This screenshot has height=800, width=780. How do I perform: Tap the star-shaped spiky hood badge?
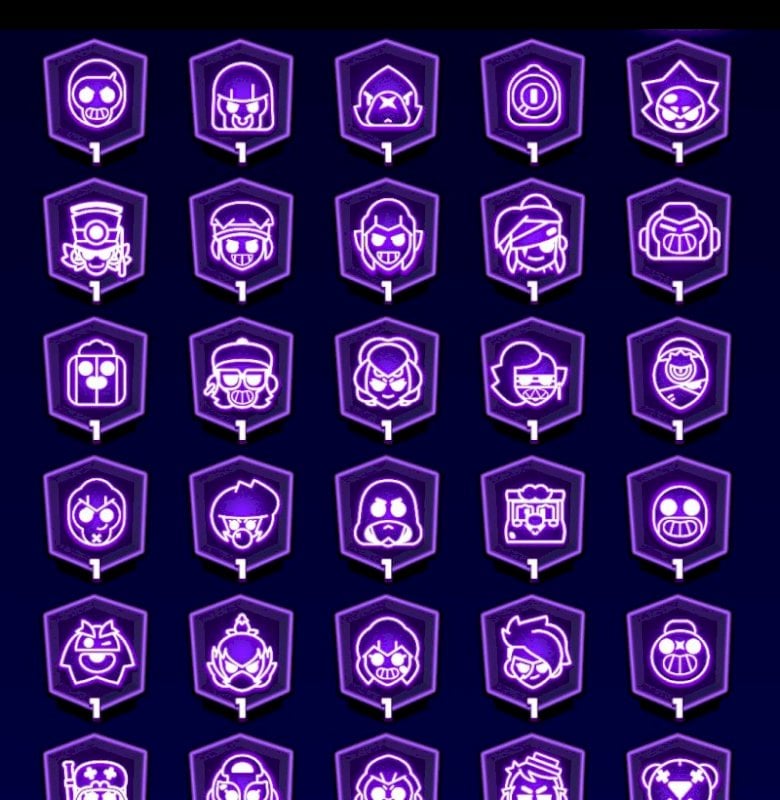tap(677, 96)
